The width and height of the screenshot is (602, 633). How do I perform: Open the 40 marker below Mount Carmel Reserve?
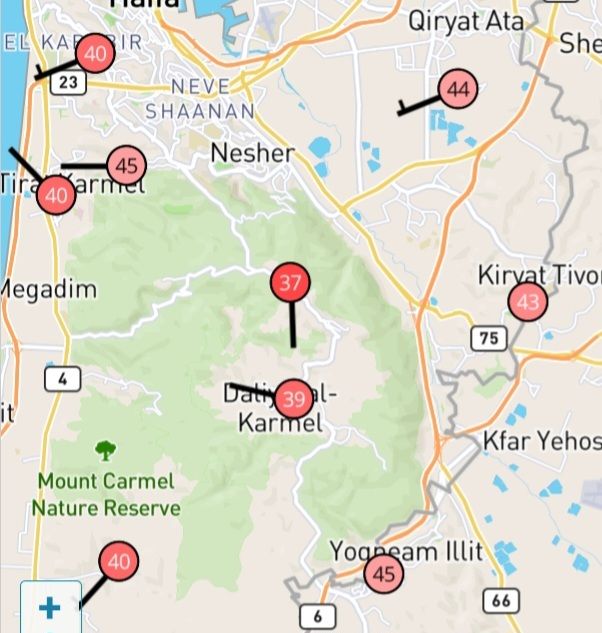119,562
